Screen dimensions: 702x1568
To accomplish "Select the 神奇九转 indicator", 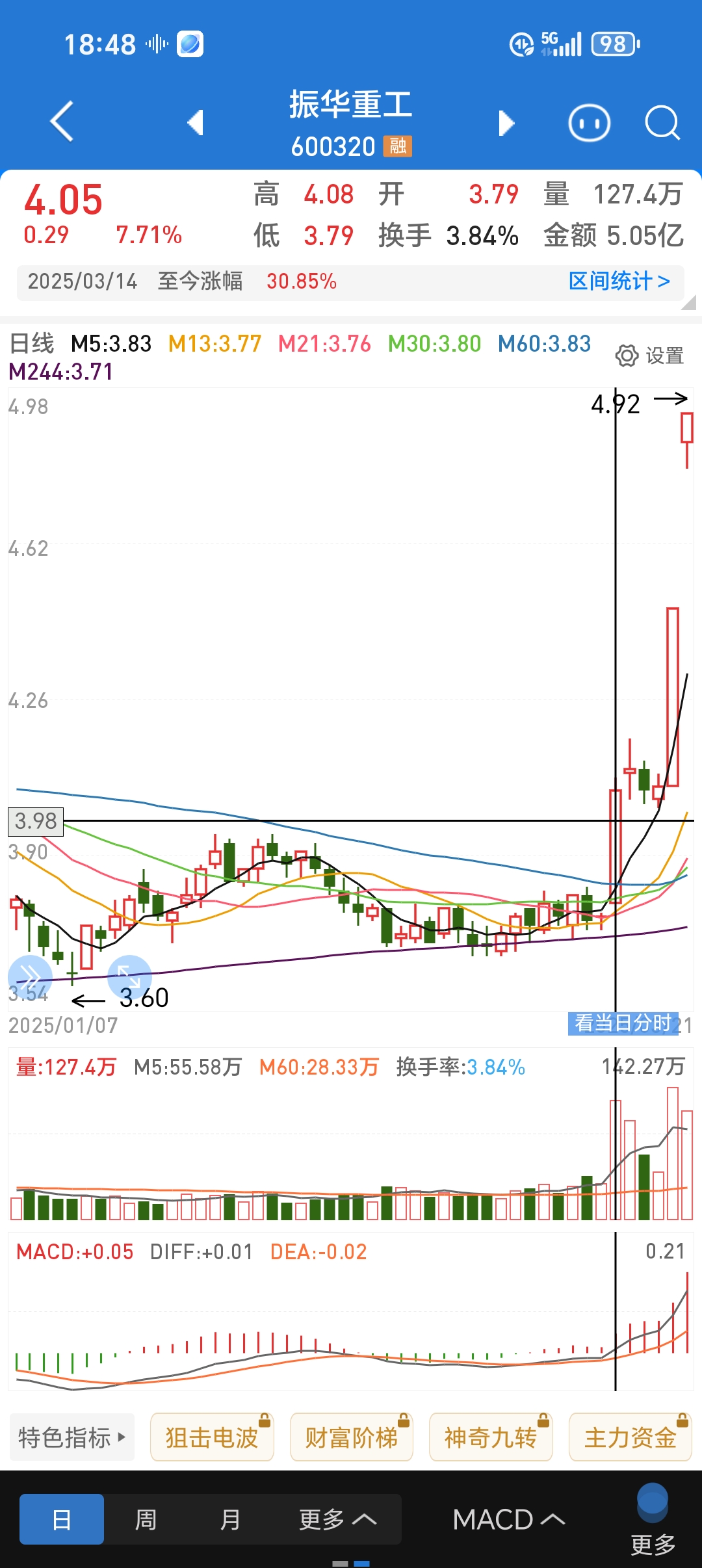I will [491, 1437].
